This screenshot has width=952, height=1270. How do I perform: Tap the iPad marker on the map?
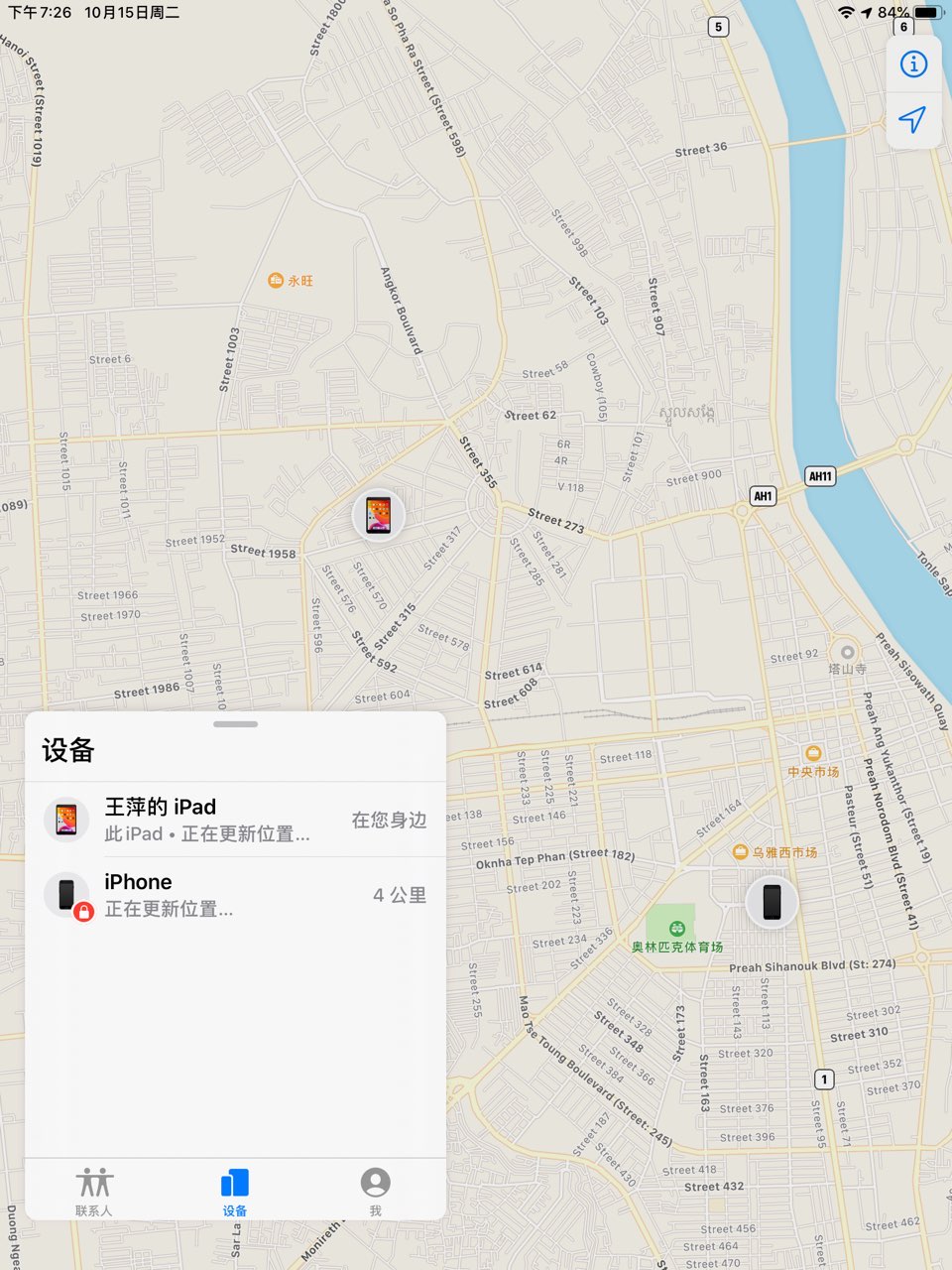point(379,515)
